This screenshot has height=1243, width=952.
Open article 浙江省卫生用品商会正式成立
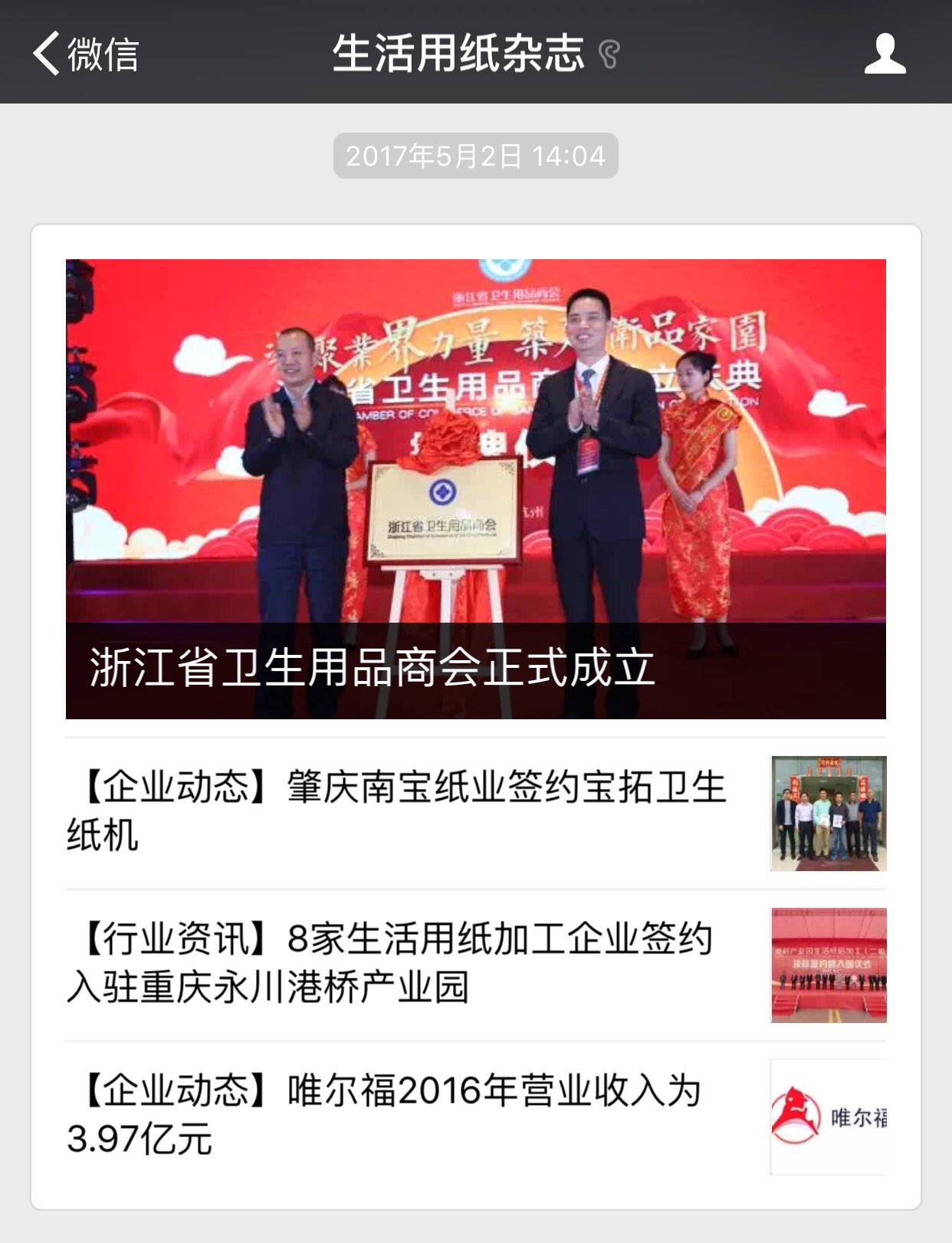[475, 489]
